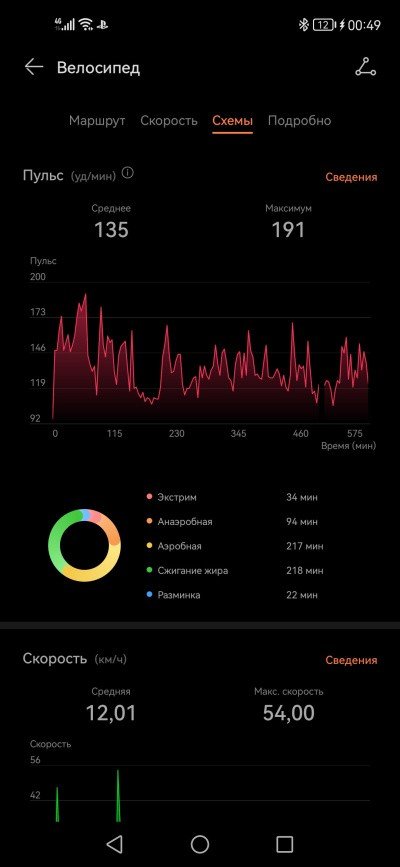
Task: Switch to the Маршрут tab
Action: tap(97, 121)
